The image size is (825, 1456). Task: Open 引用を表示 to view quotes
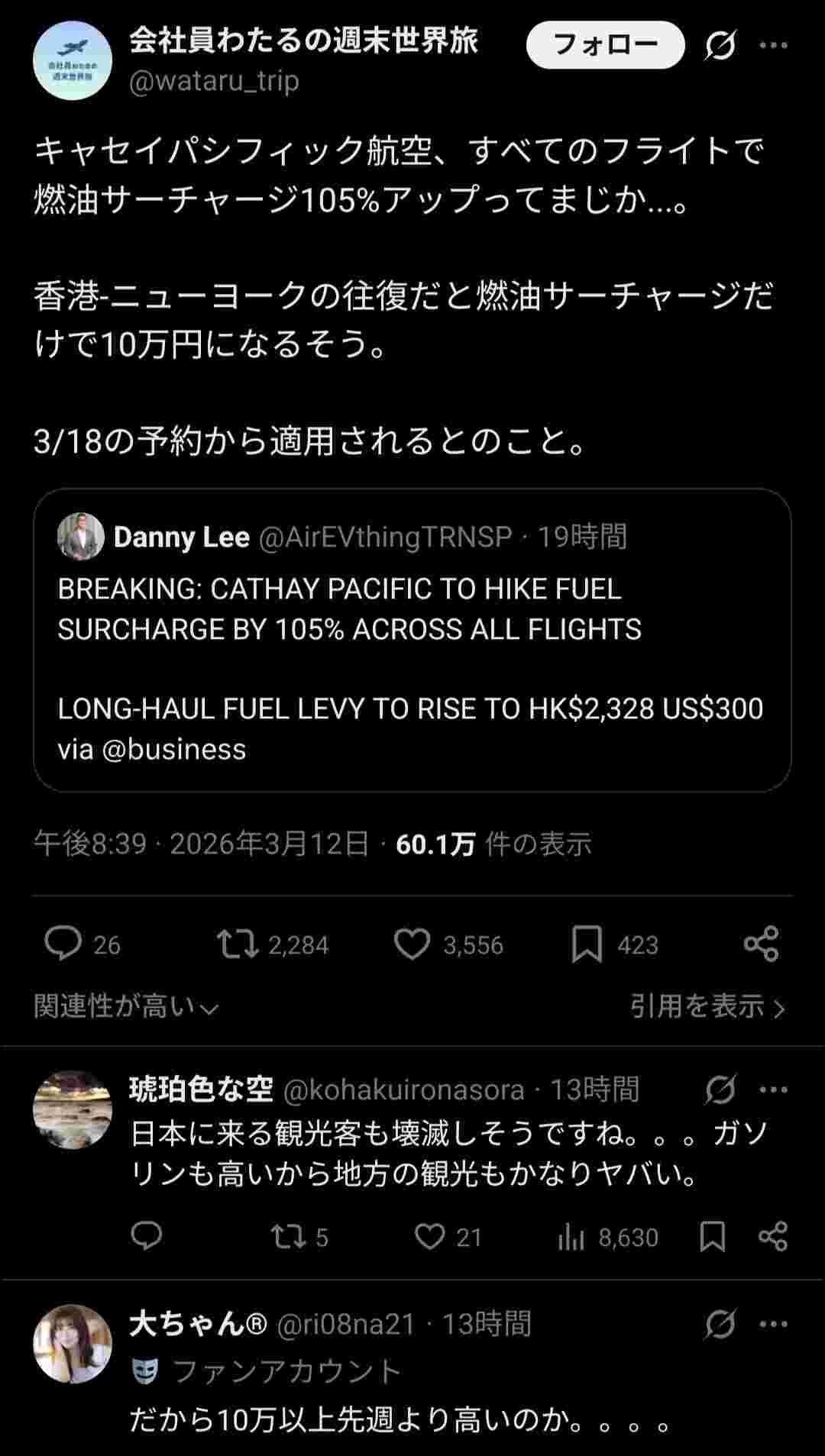707,1007
